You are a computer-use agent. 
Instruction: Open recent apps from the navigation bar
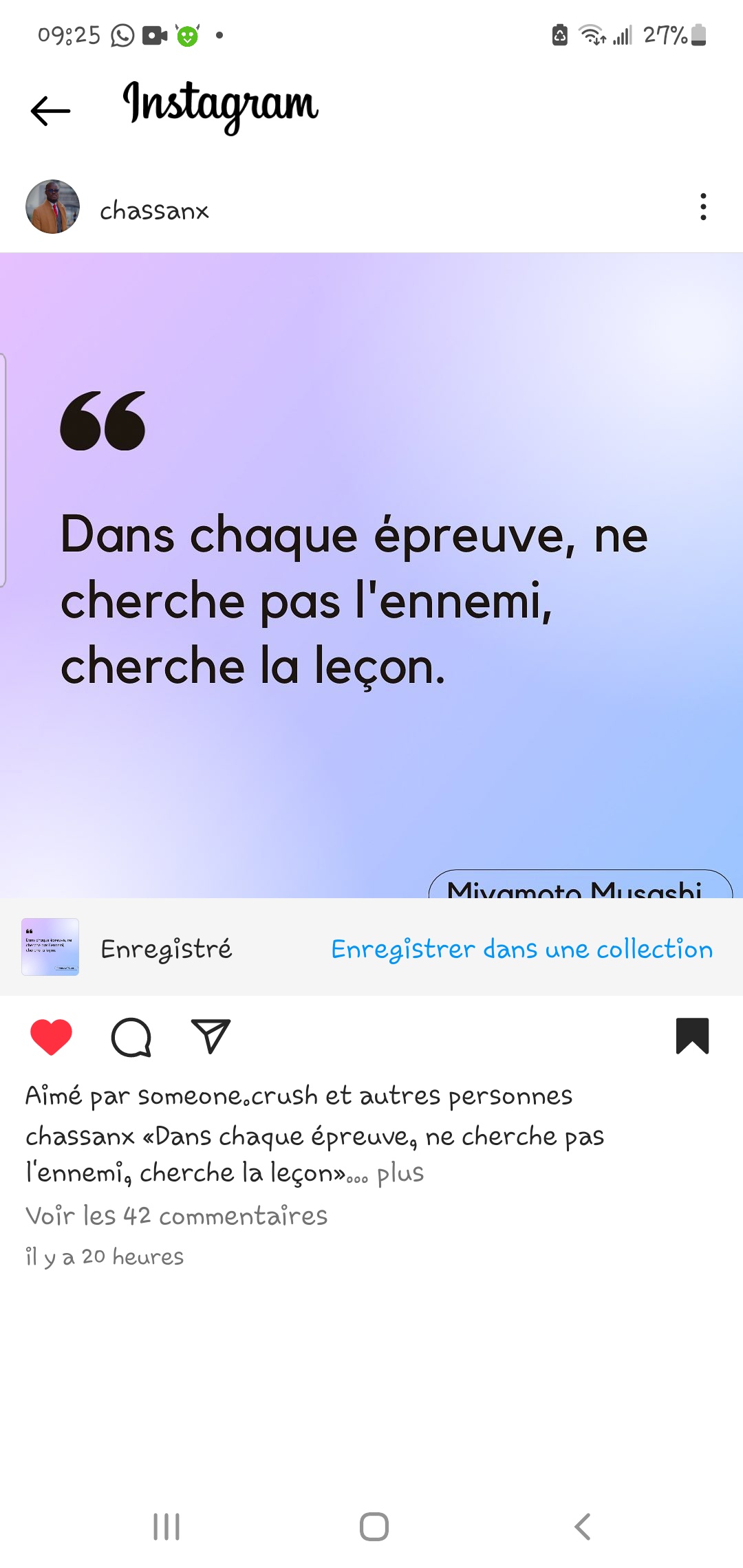(x=166, y=1527)
